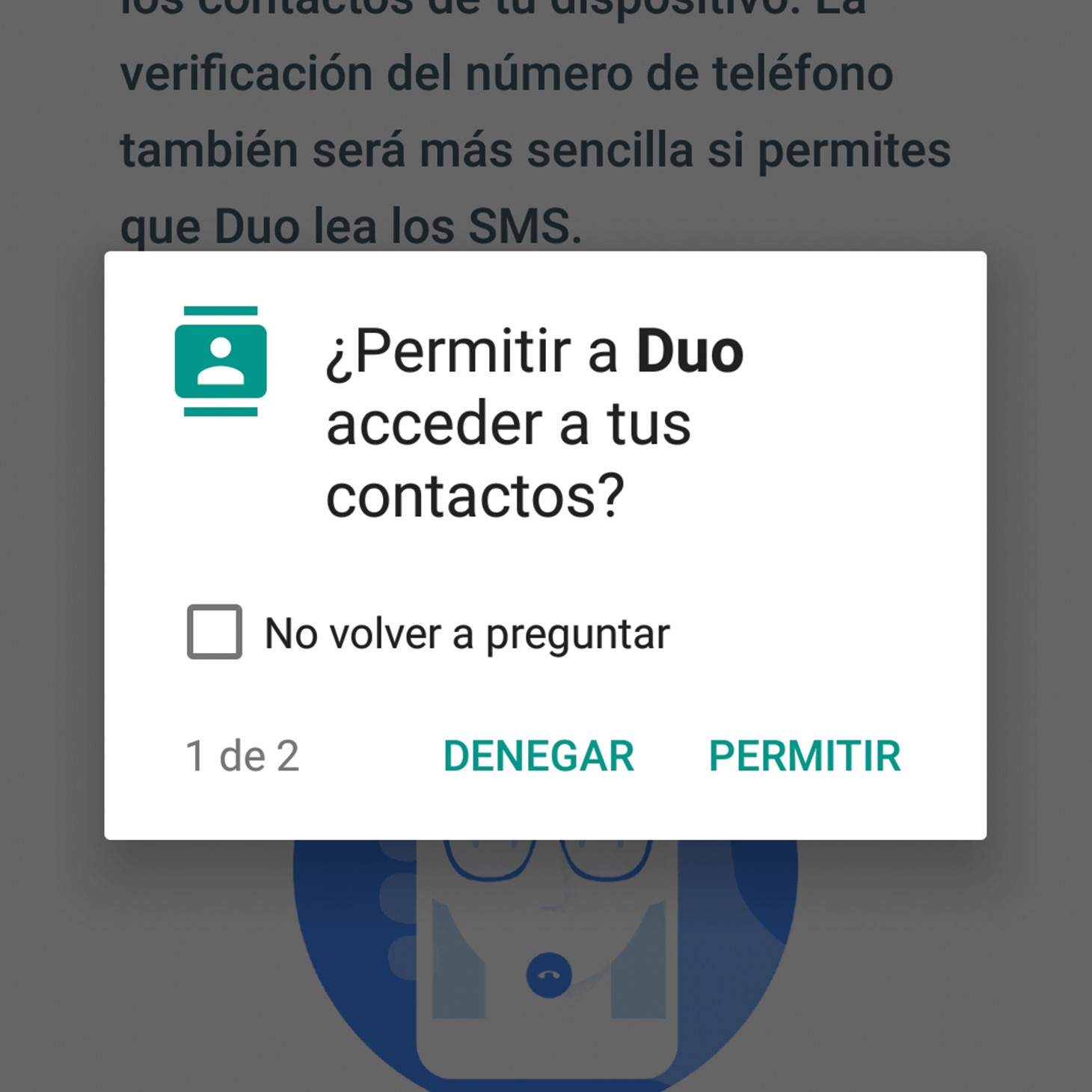1092x1092 pixels.
Task: Tap DENEGAR to deny contacts access
Action: (539, 755)
